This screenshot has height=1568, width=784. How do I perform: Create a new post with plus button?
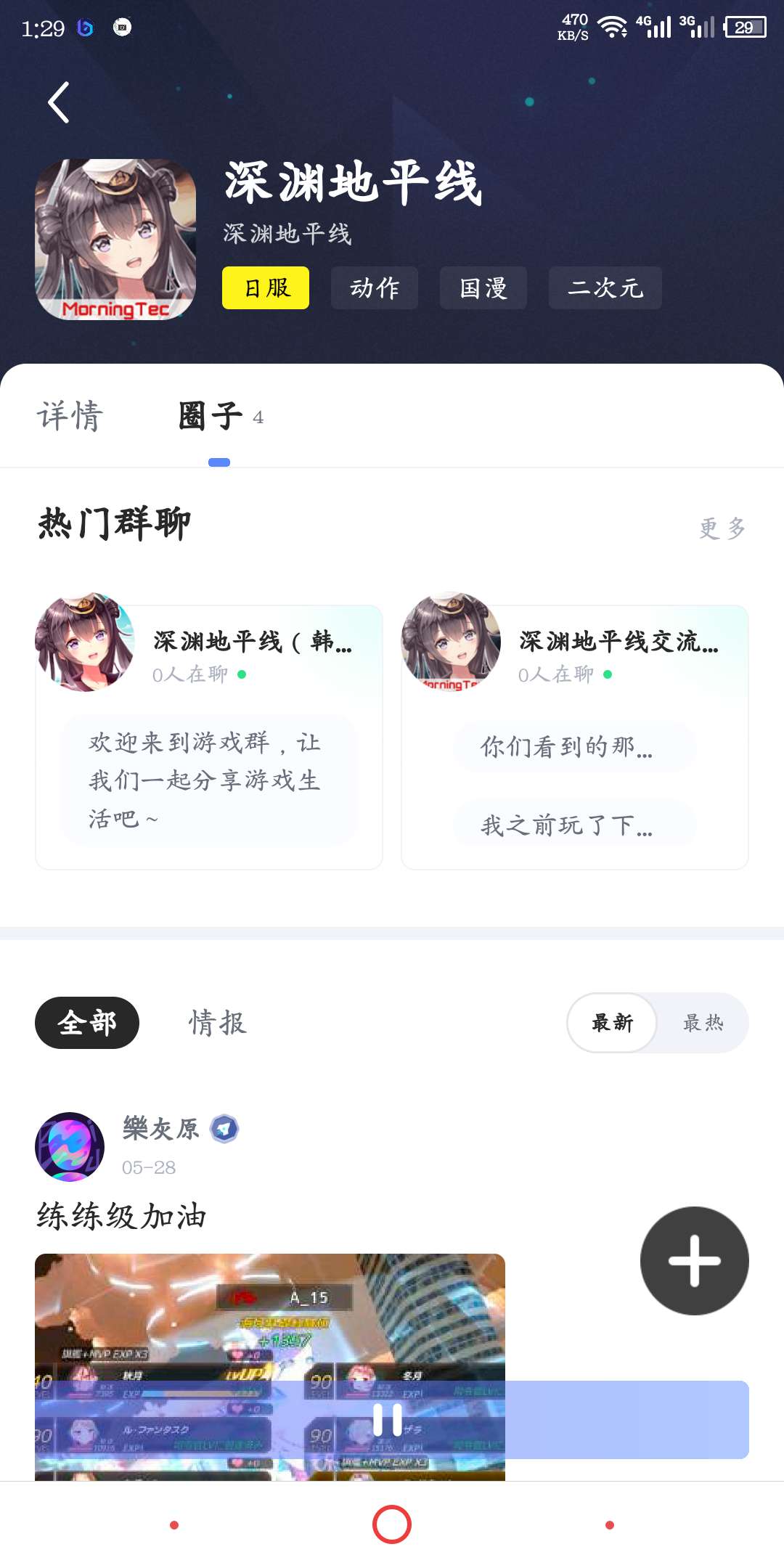pos(694,1261)
